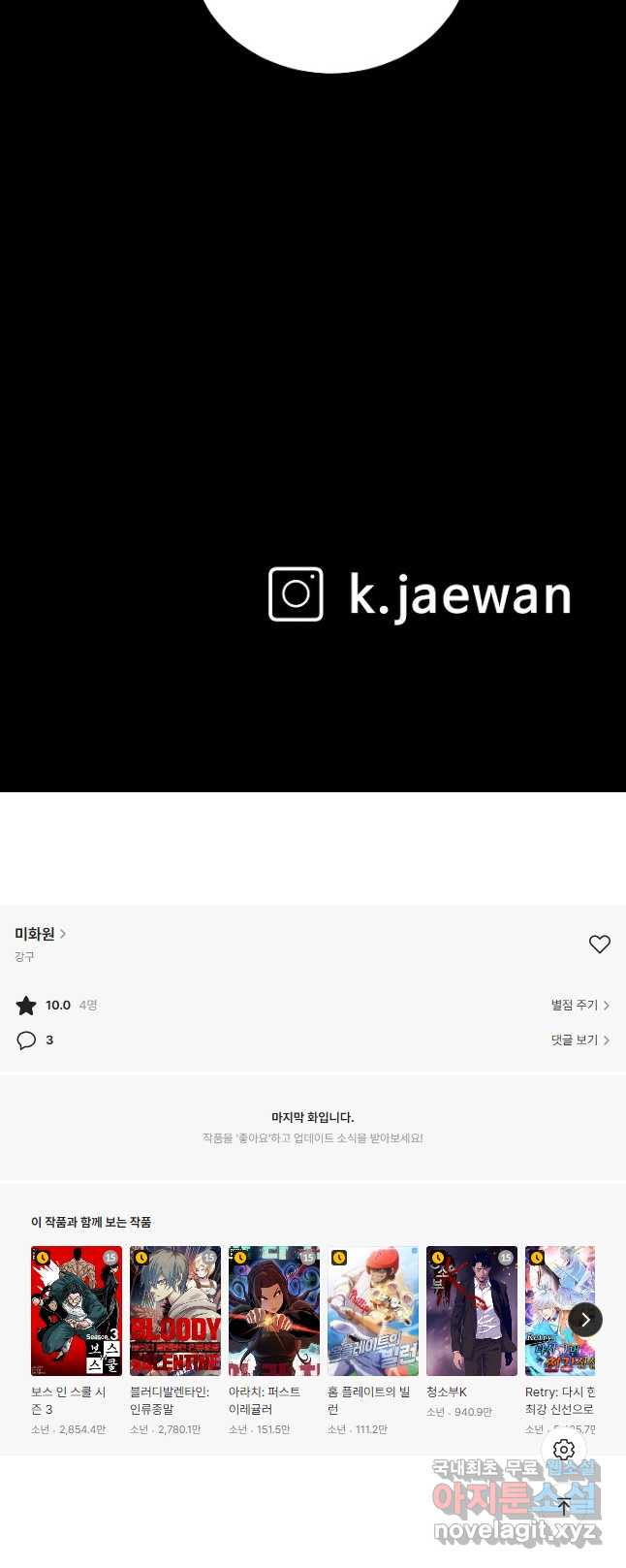Open 보스 인 스쿨 시즌 3
This screenshot has width=626, height=1568.
tap(77, 1311)
